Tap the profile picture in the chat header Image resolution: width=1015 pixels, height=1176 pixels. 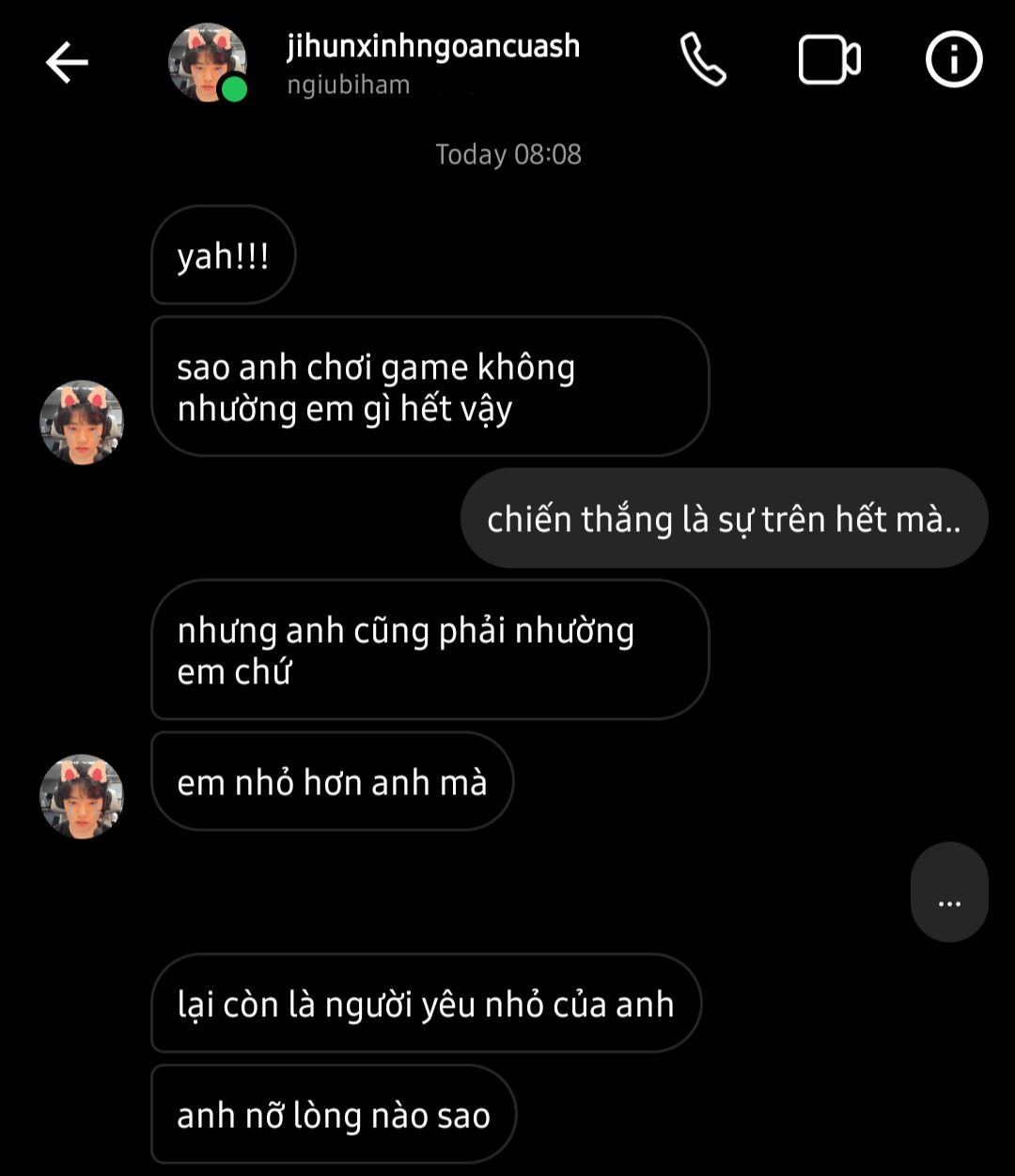pos(207,63)
